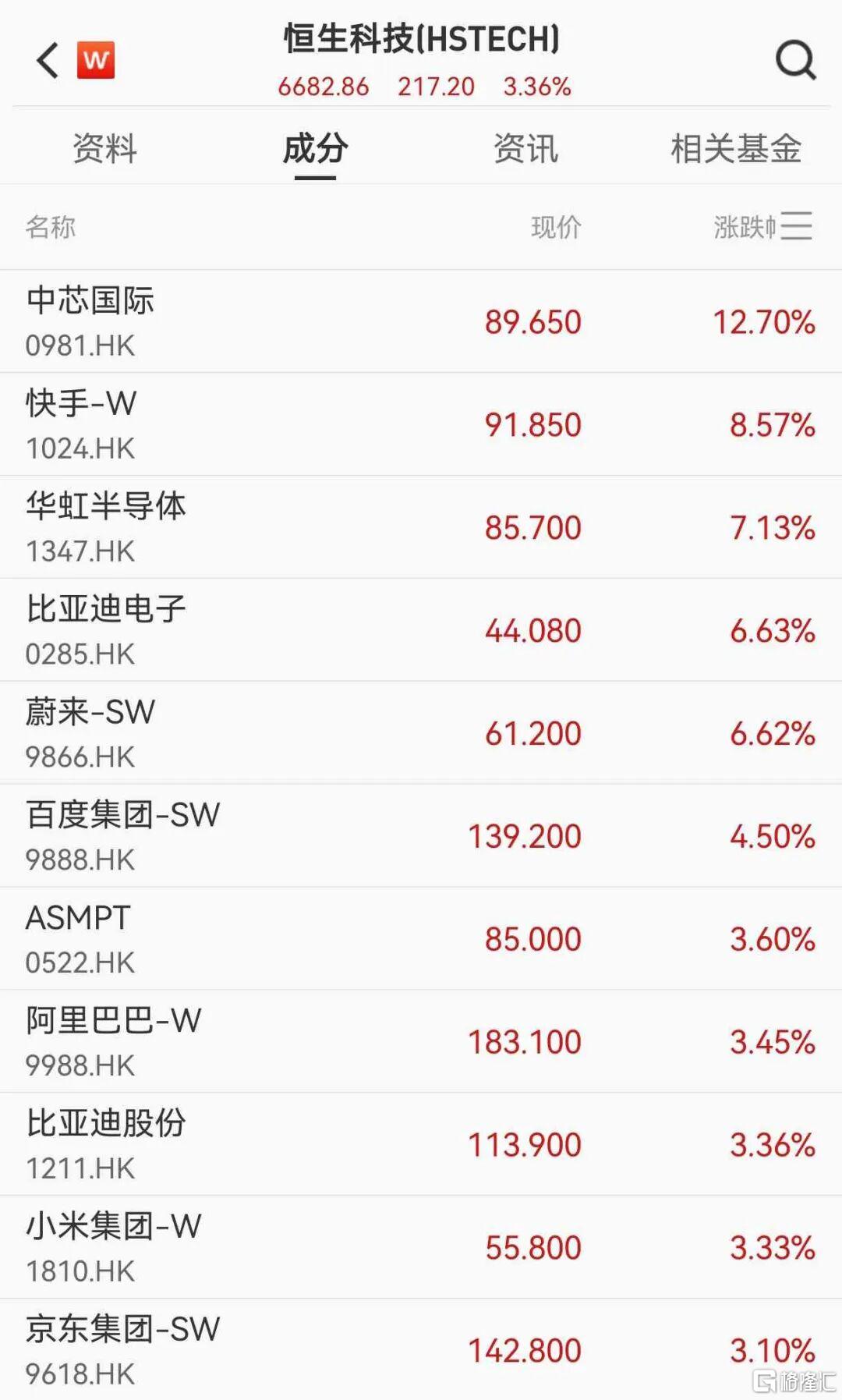Screen dimensions: 842x1400
Task: Open 京东集团-SW stock details
Action: pyautogui.click(x=421, y=1350)
